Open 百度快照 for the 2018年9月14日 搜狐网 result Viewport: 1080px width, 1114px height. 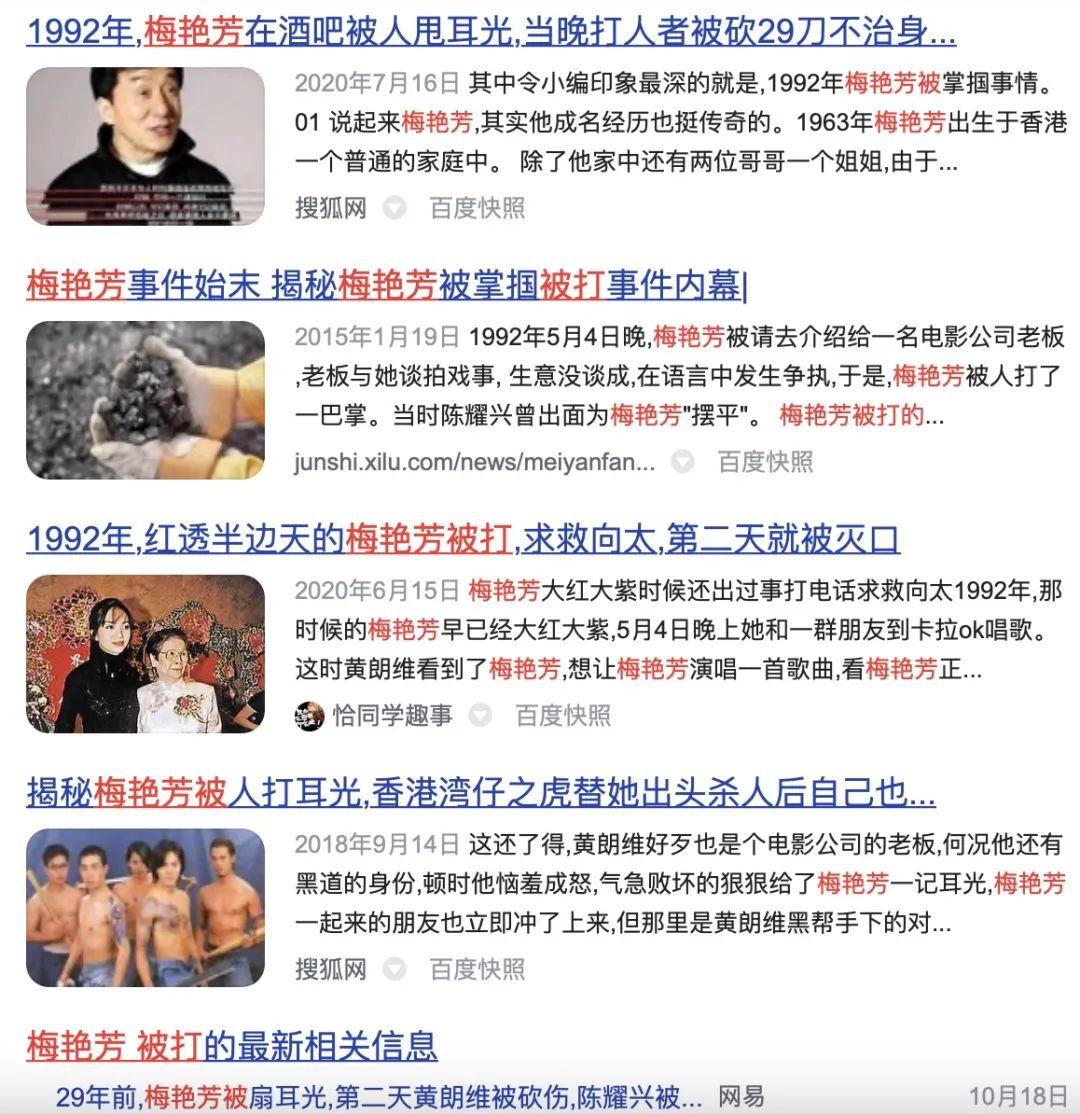477,969
